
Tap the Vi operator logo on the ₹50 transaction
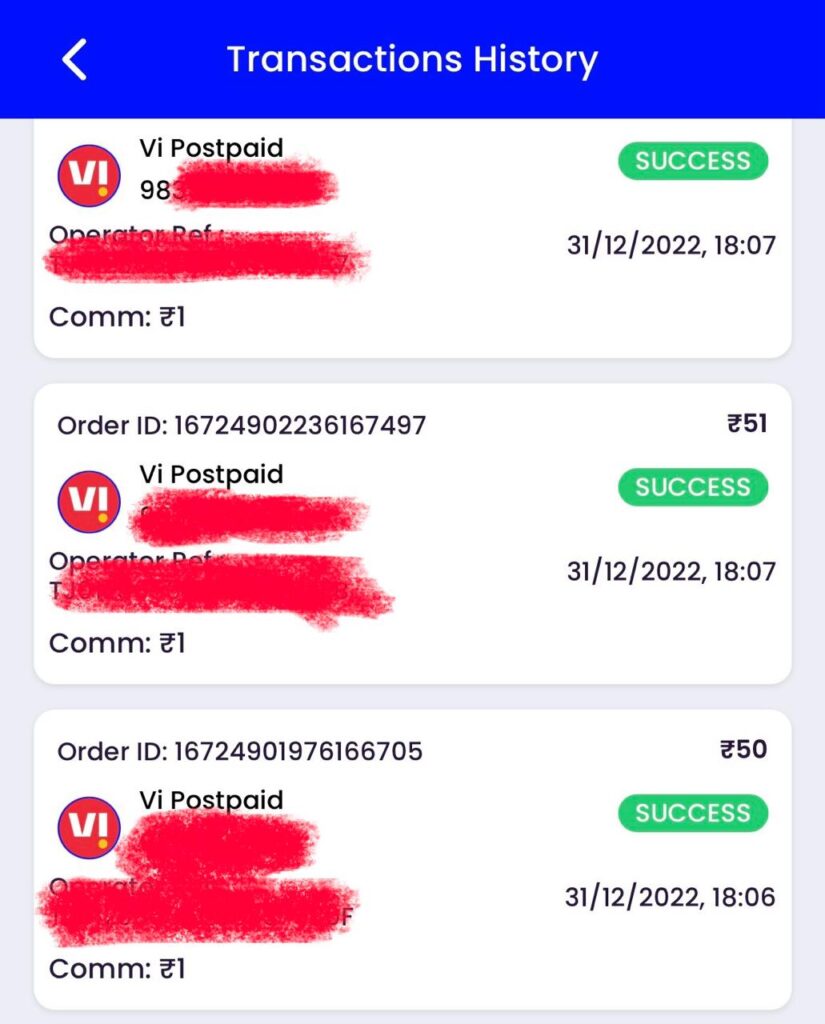click(x=88, y=828)
